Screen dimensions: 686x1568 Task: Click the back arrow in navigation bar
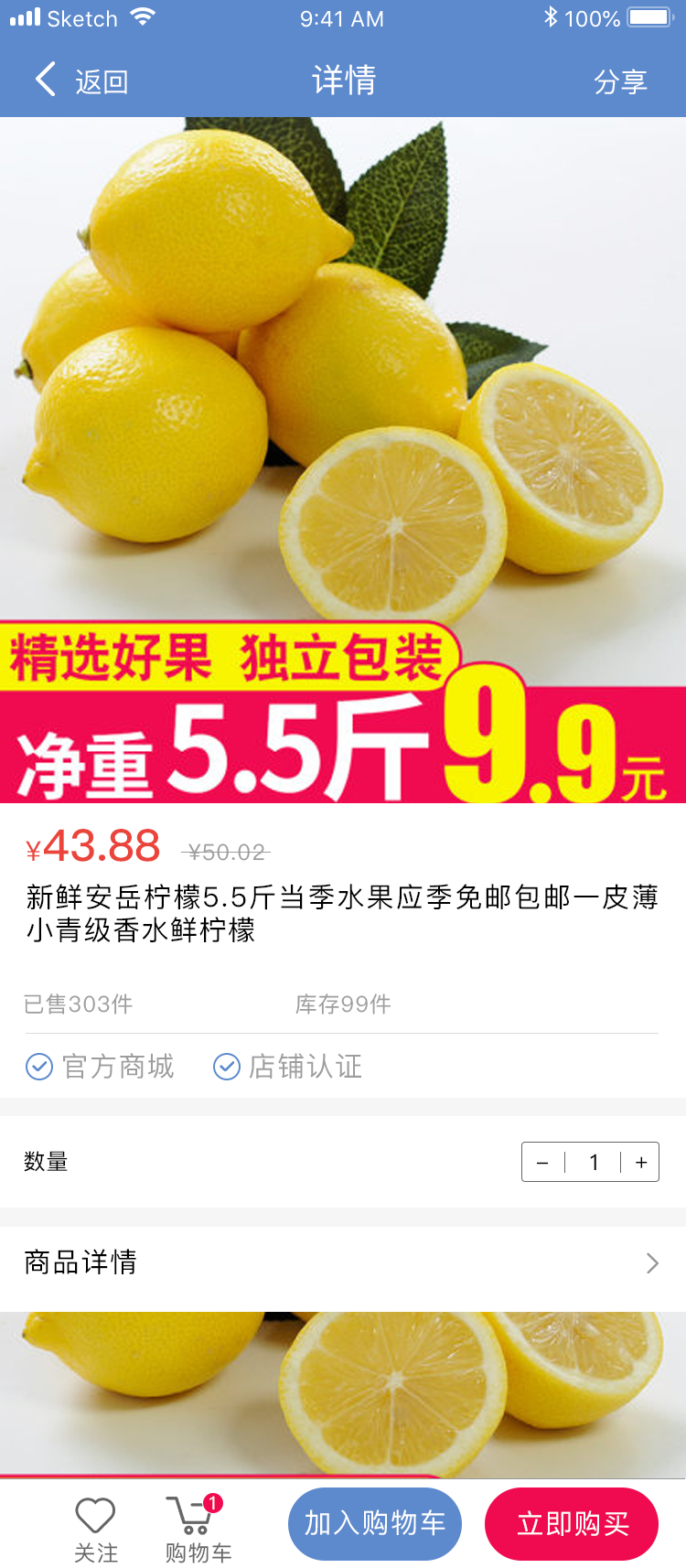point(46,79)
